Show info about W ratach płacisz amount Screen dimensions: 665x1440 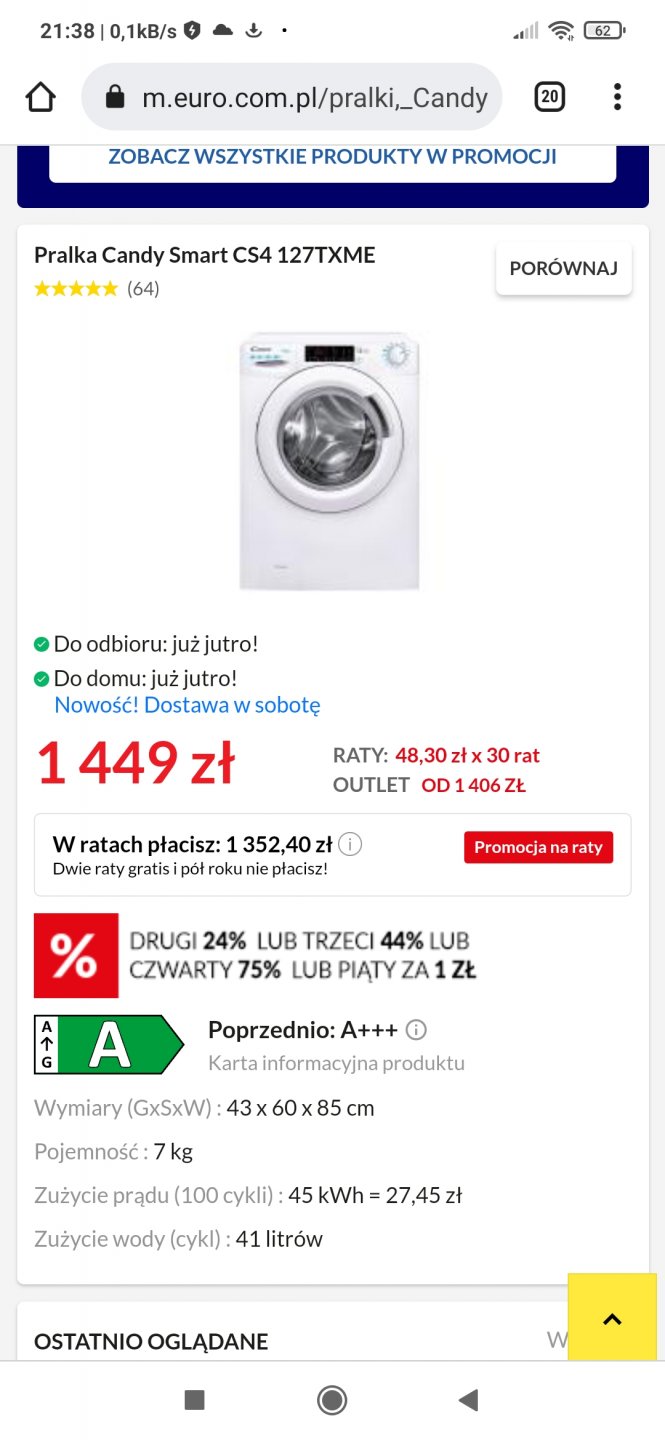pos(350,845)
